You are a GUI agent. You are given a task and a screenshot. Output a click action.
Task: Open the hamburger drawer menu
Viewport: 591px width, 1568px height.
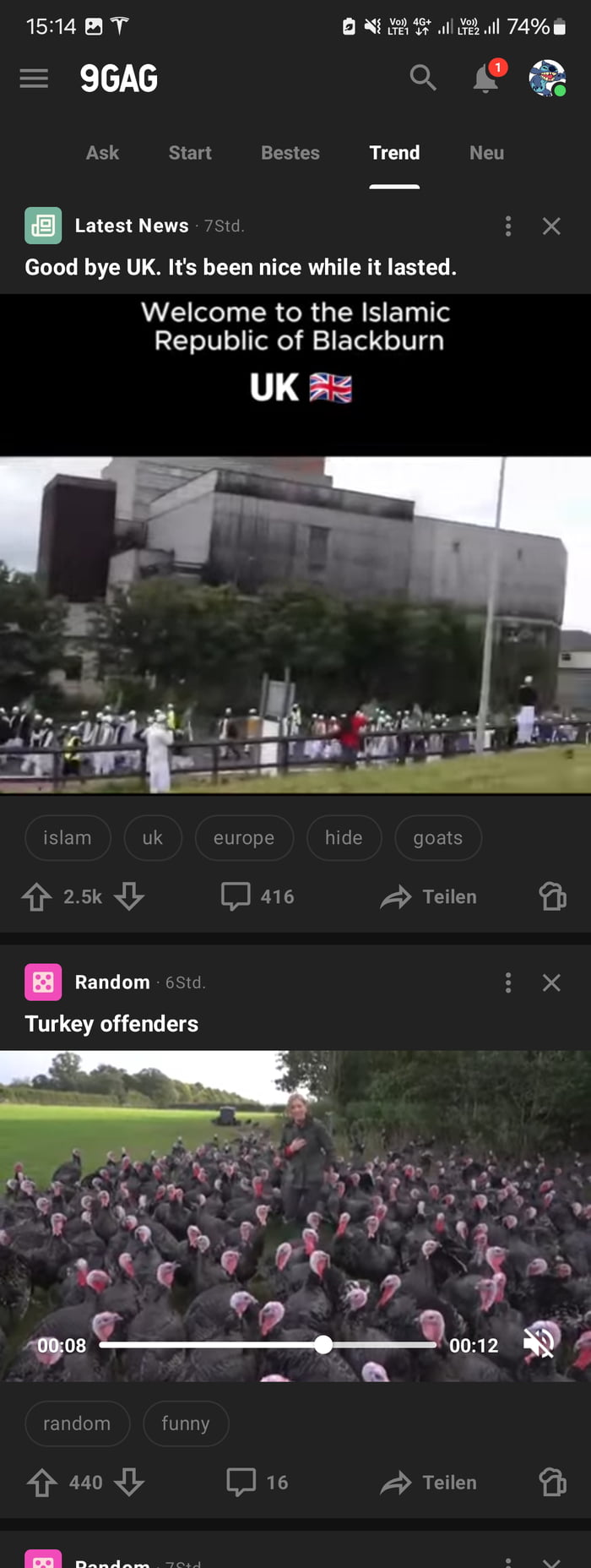[34, 79]
